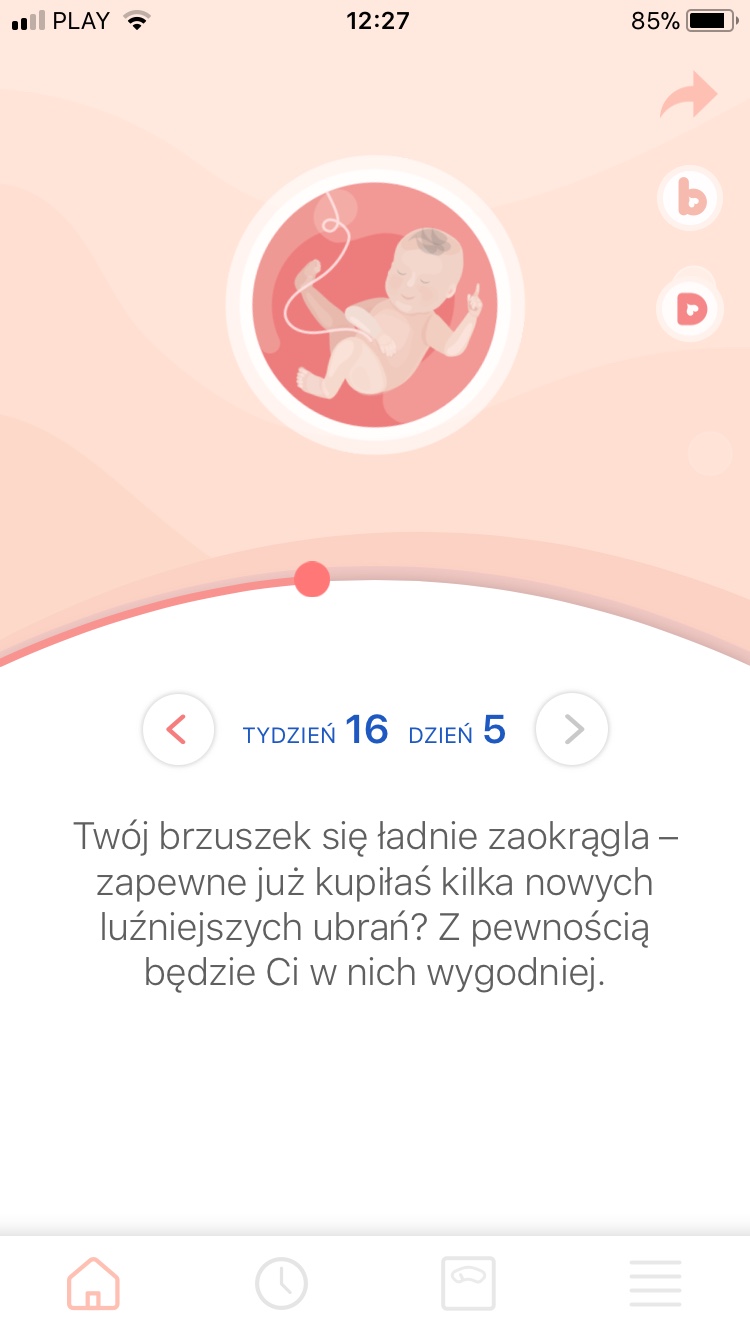Go to next day with right arrow
Viewport: 750px width, 1334px height.
click(x=572, y=730)
